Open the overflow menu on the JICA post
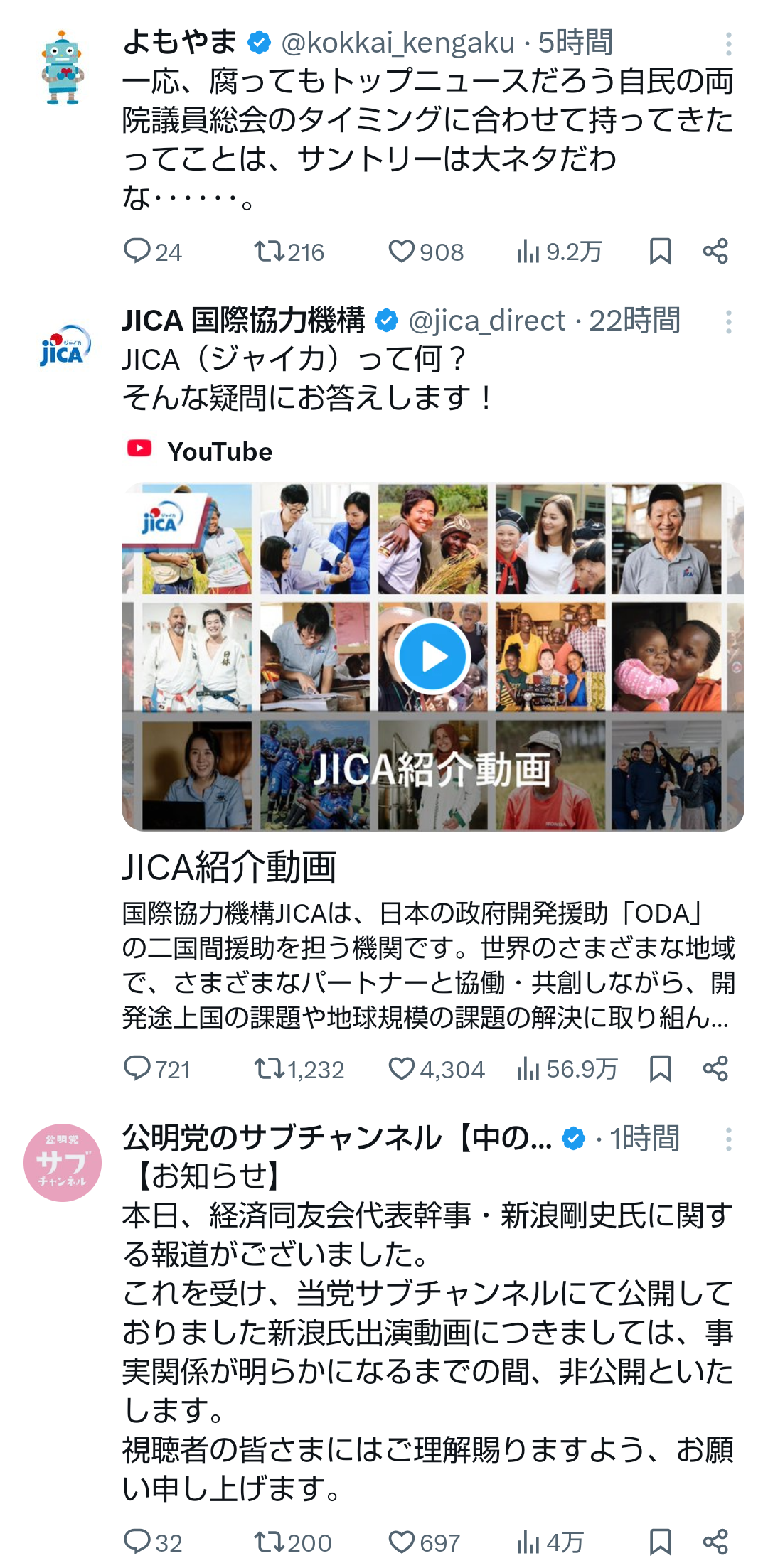 [728, 322]
